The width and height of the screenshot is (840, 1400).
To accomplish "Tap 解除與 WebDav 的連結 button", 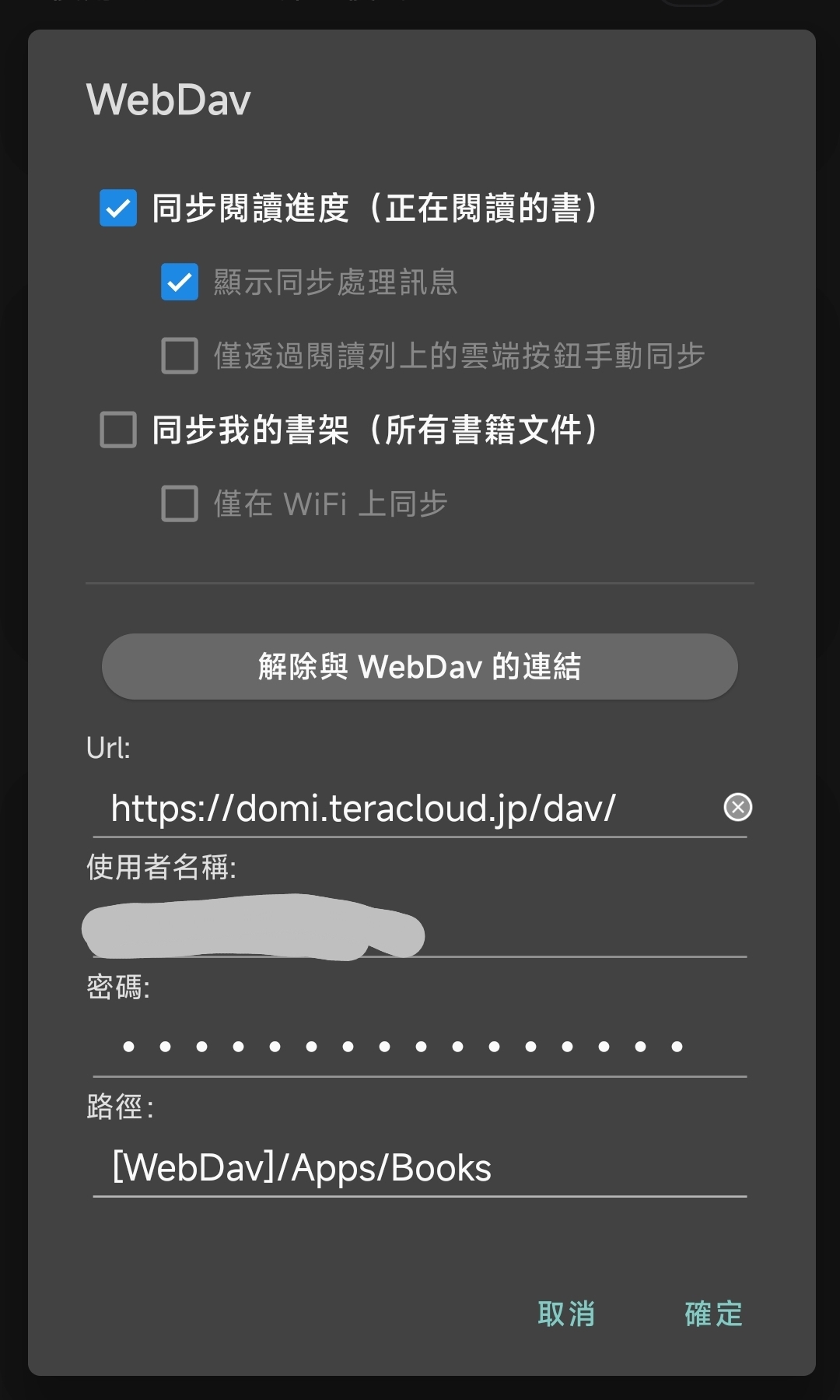I will (419, 667).
